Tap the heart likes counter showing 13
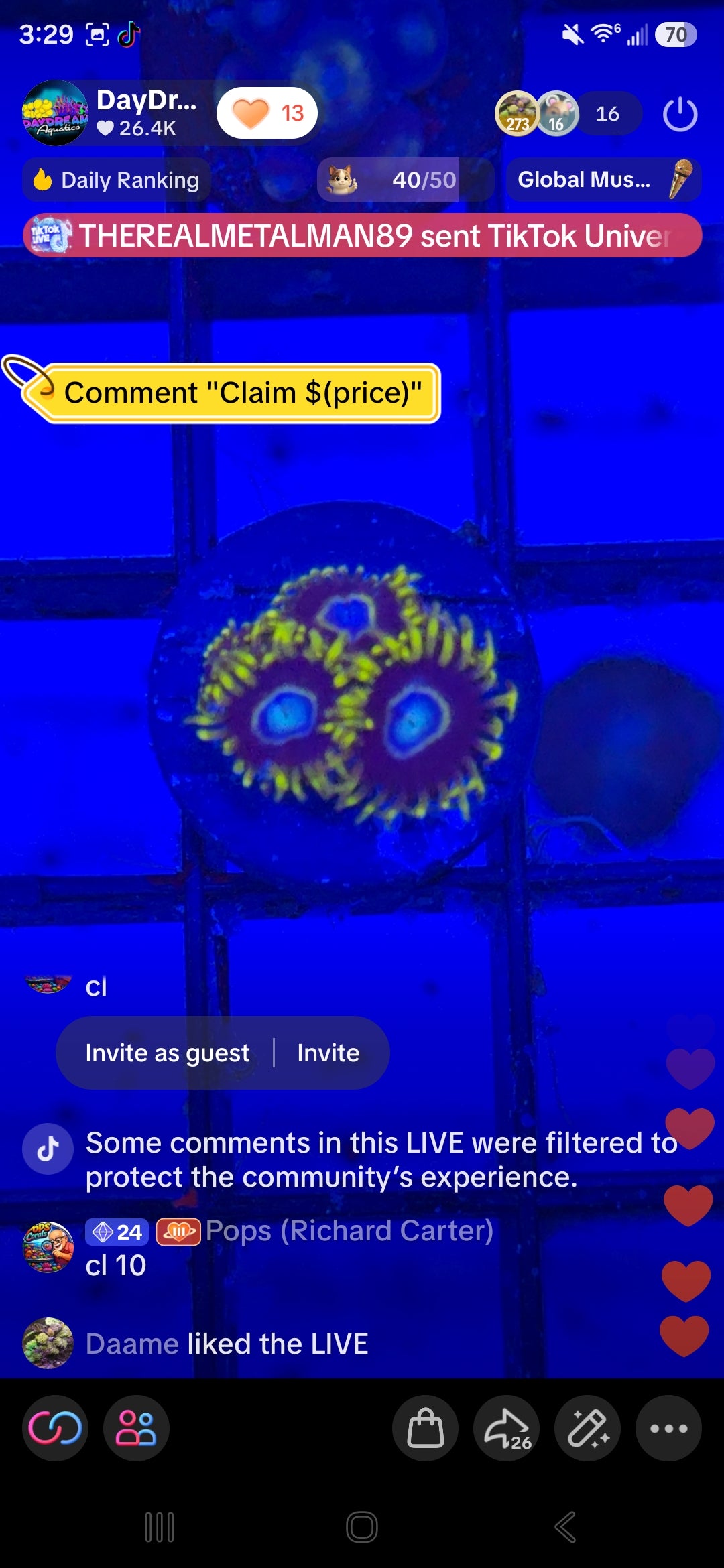This screenshot has height=1568, width=724. coord(267,113)
